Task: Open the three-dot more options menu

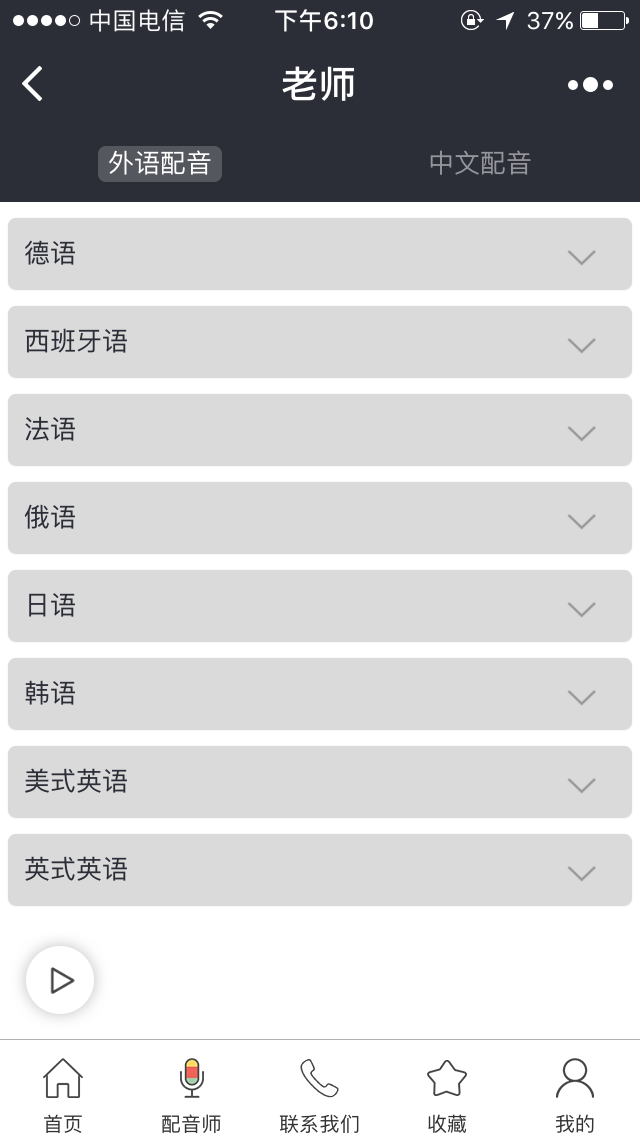Action: tap(590, 85)
